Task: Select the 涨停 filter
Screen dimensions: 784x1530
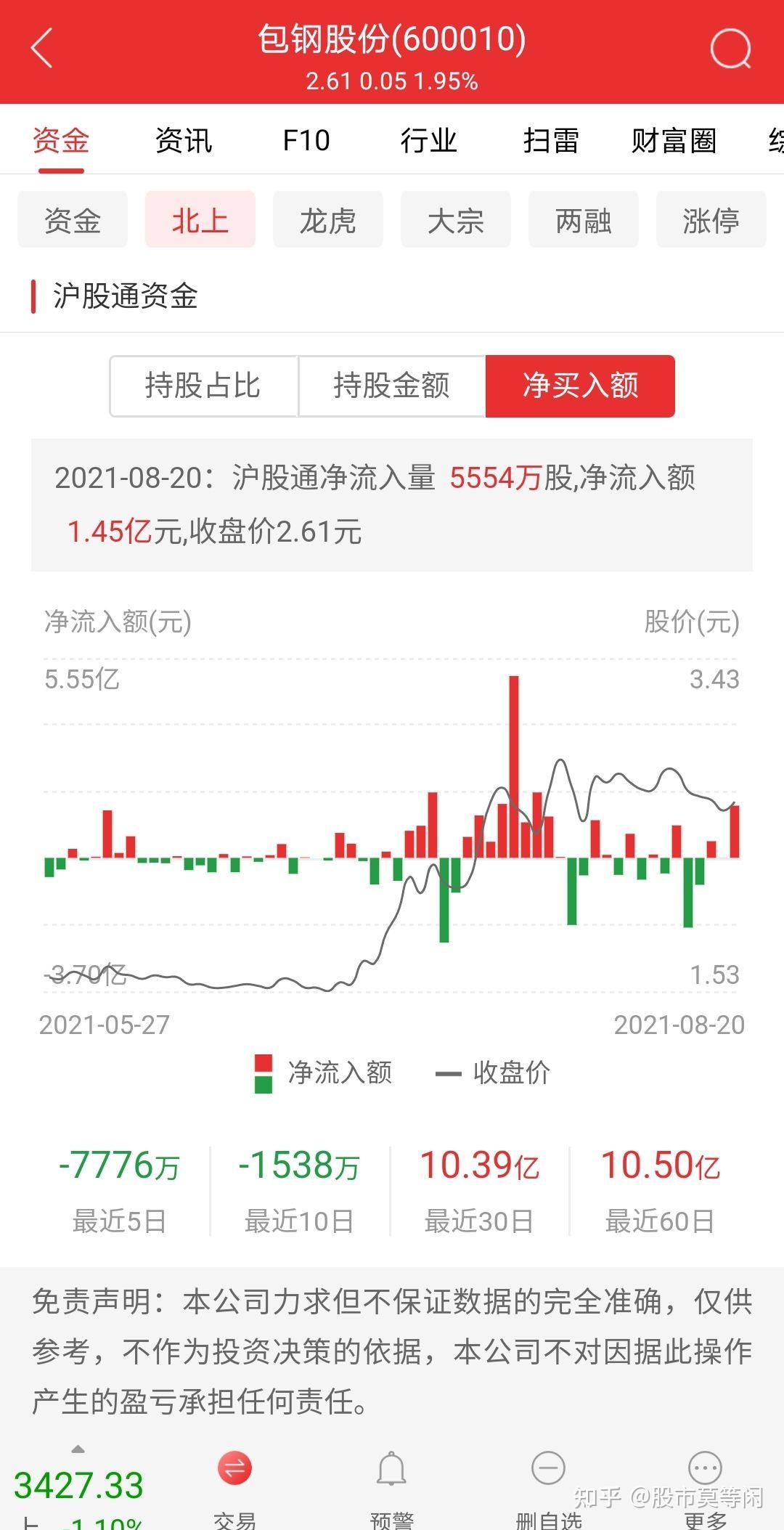Action: 711,220
